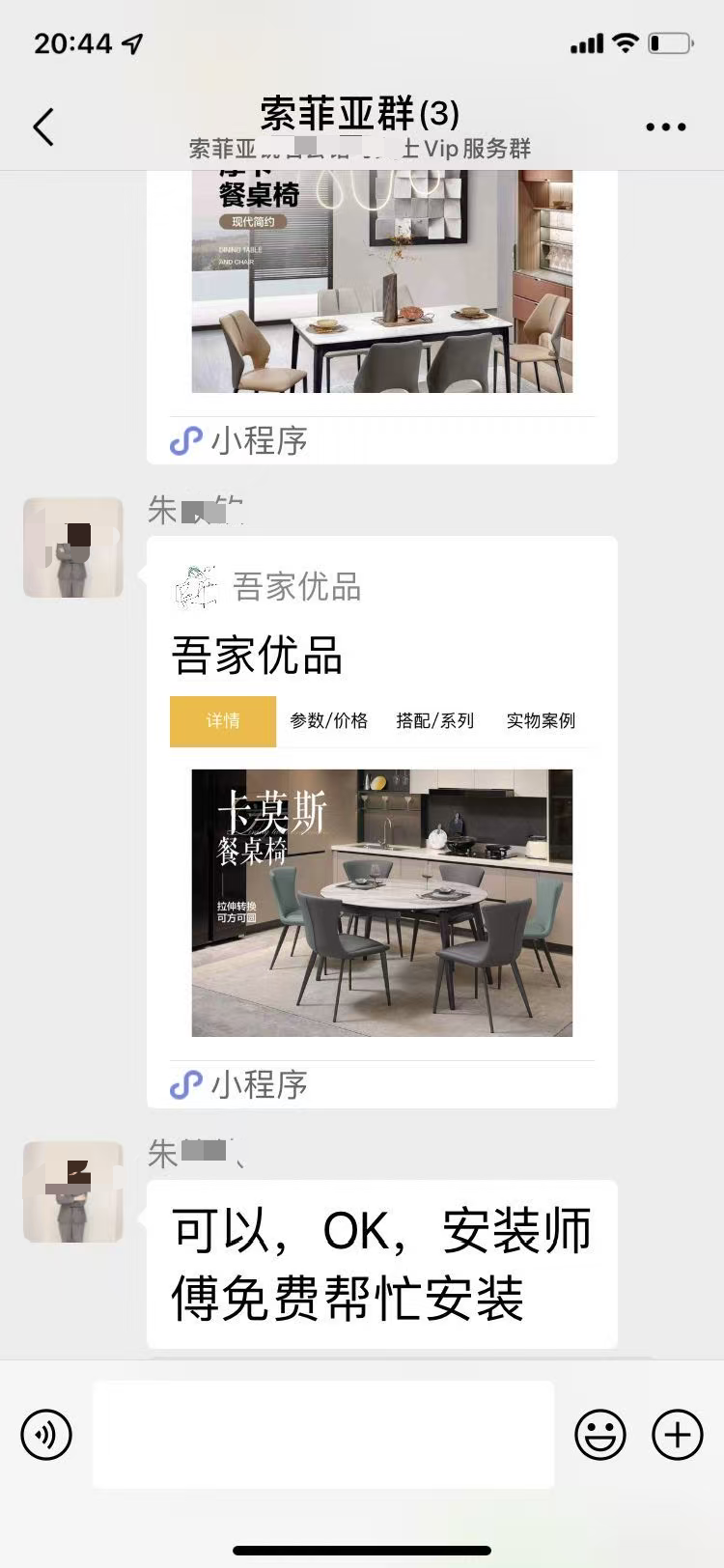
Task: Switch to the 搭配/系列 tab
Action: (433, 720)
